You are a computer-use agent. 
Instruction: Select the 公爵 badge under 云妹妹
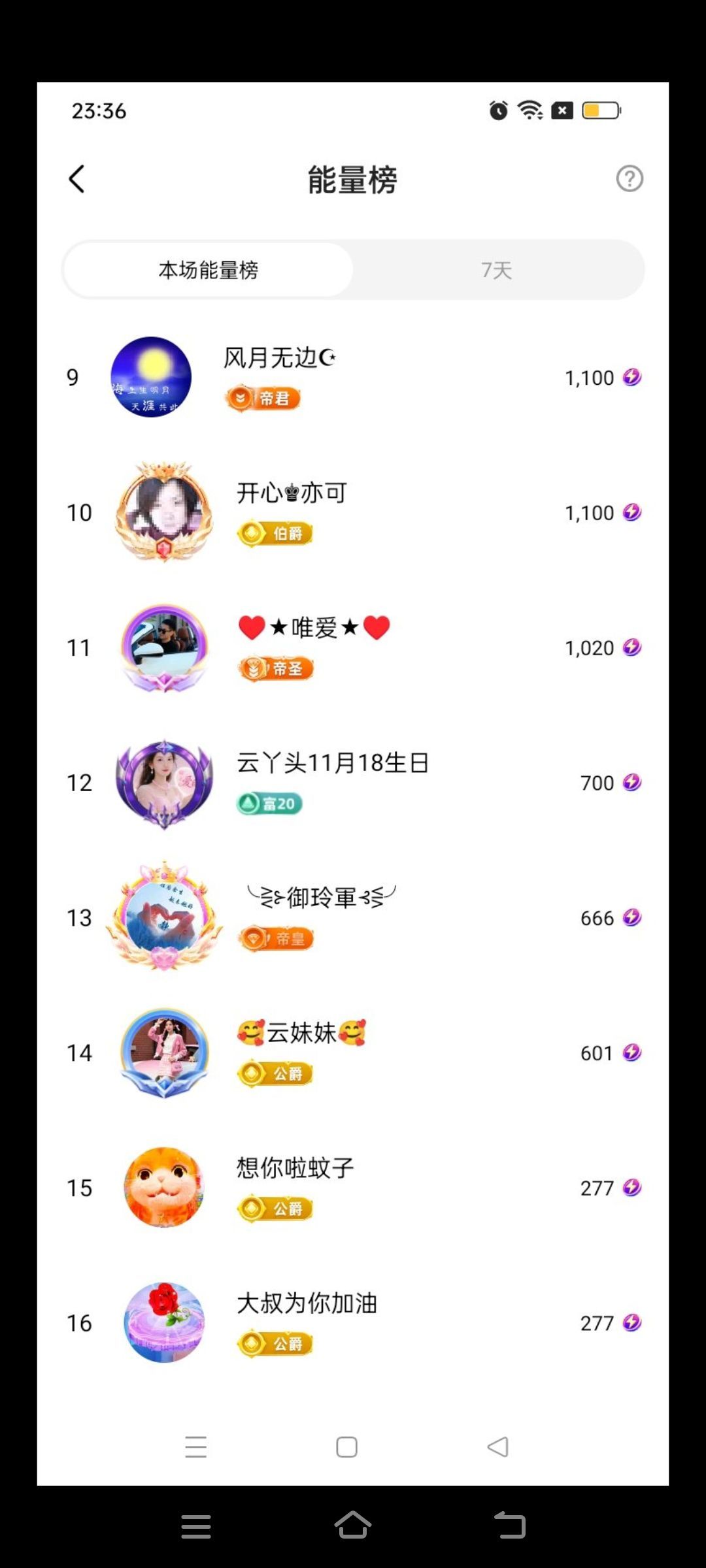tap(275, 1073)
